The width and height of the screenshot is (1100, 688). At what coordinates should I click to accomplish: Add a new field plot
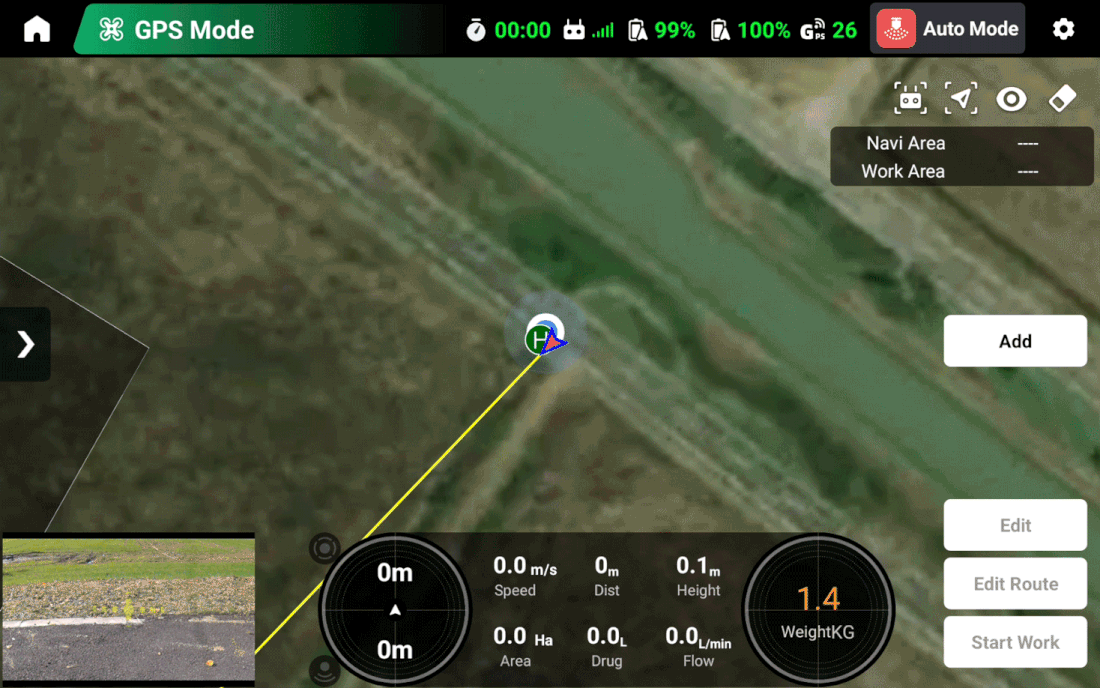tap(1015, 341)
